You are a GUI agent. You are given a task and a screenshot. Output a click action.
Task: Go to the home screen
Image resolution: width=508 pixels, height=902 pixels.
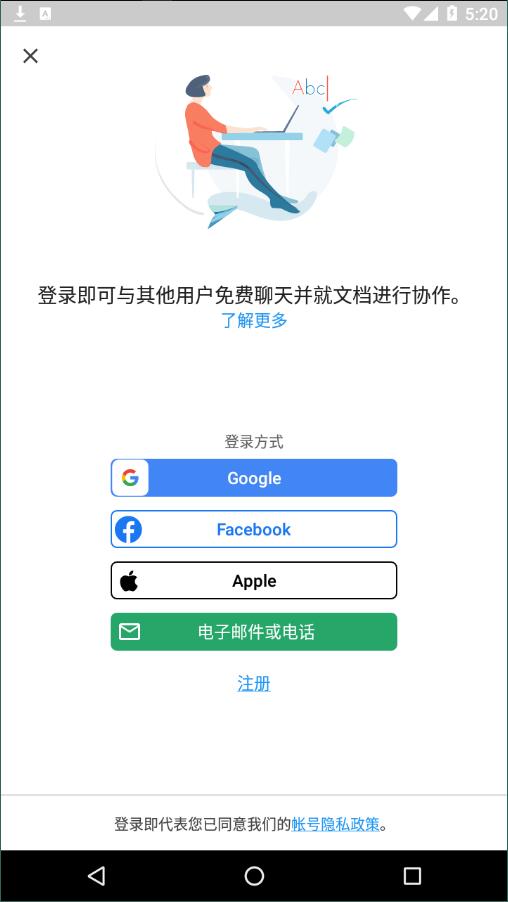[254, 876]
